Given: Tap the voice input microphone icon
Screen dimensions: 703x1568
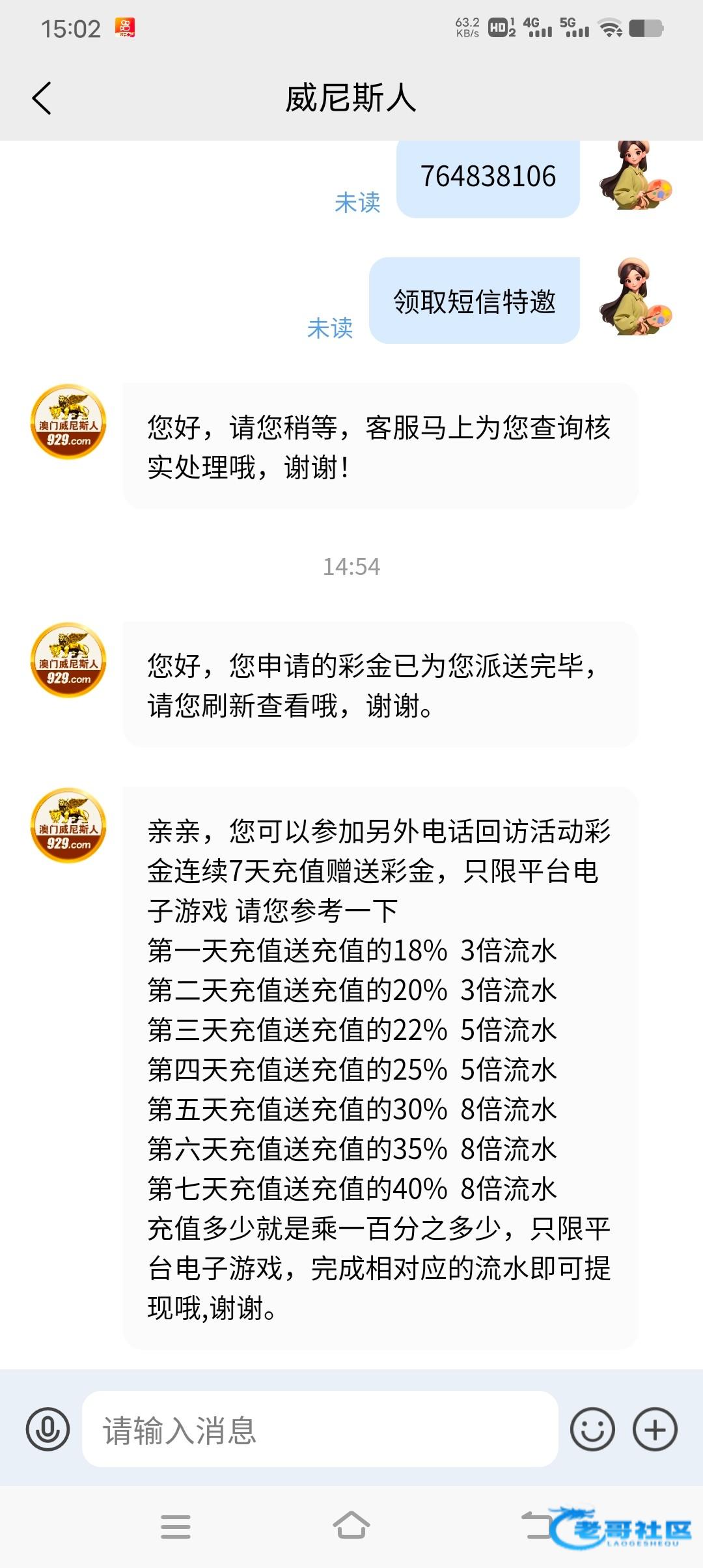Looking at the screenshot, I should click(48, 1429).
